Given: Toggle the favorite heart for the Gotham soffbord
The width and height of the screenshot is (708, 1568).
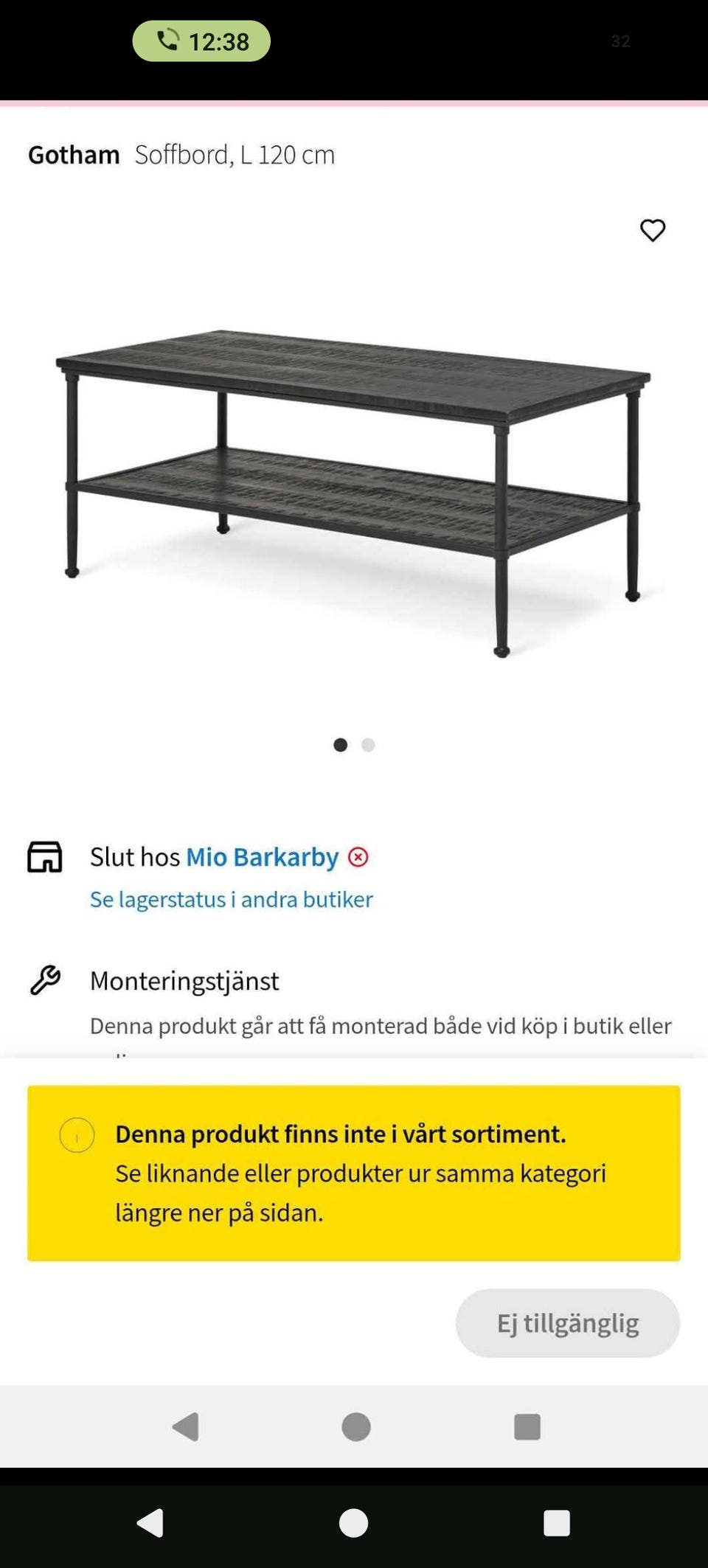Looking at the screenshot, I should 652,230.
